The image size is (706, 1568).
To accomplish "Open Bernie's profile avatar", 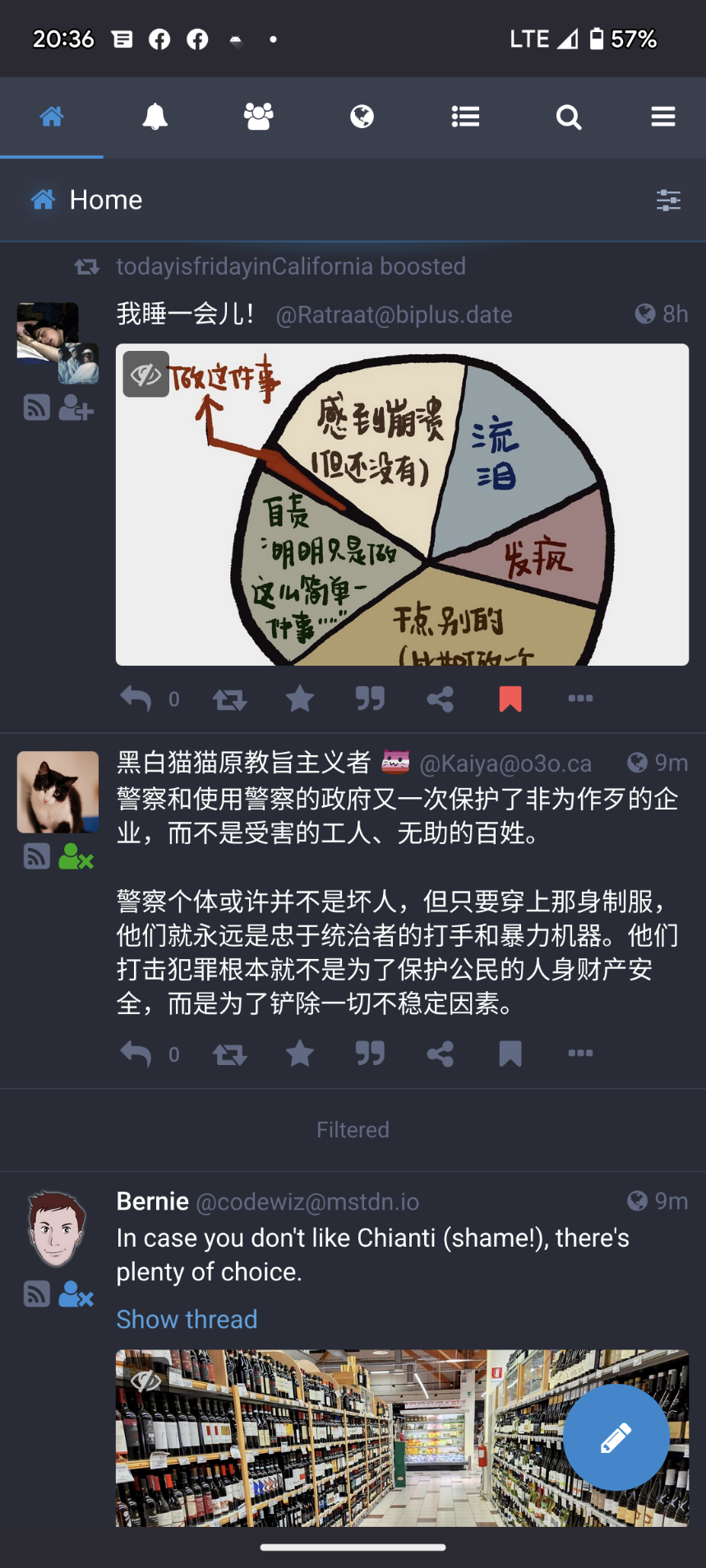I will [x=57, y=1229].
